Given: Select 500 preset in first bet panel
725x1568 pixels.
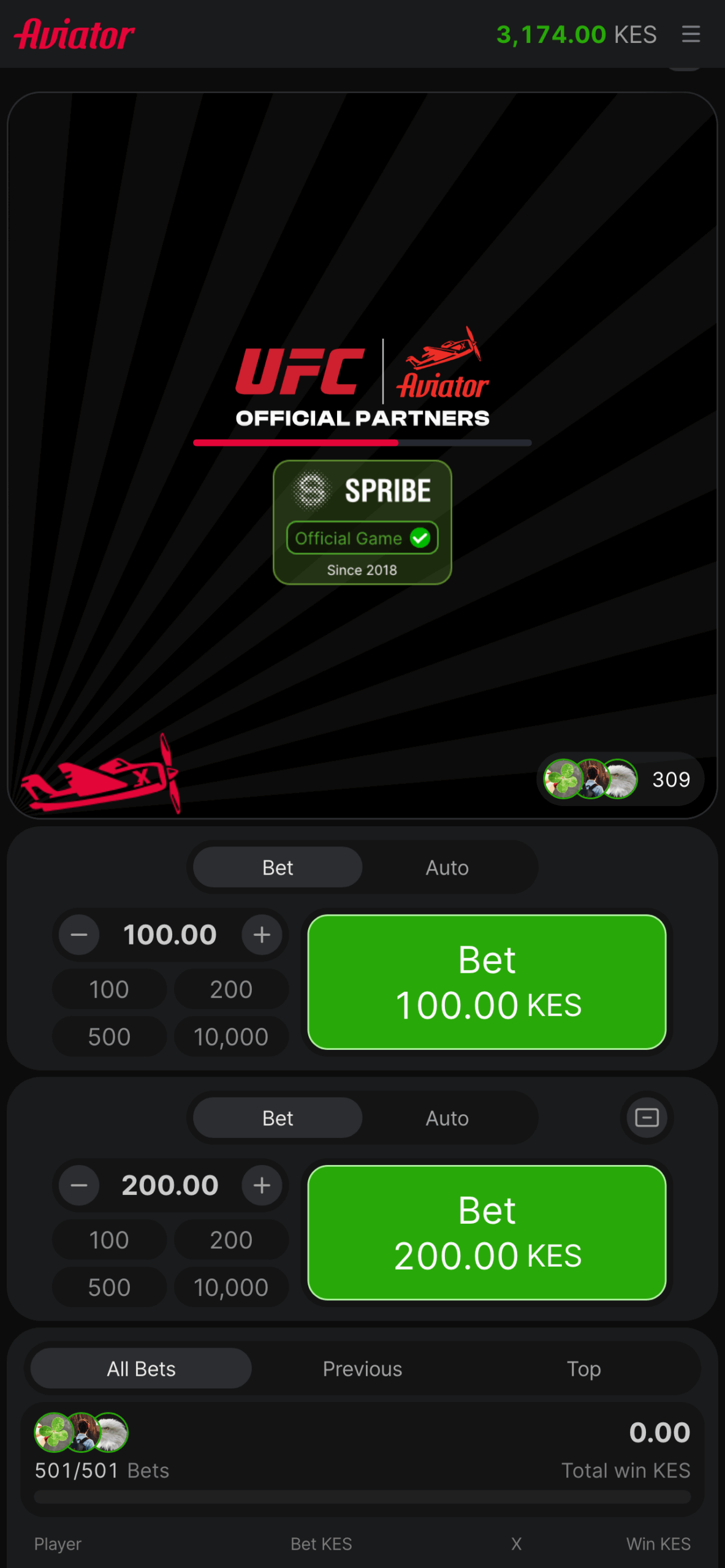Looking at the screenshot, I should coord(109,1037).
